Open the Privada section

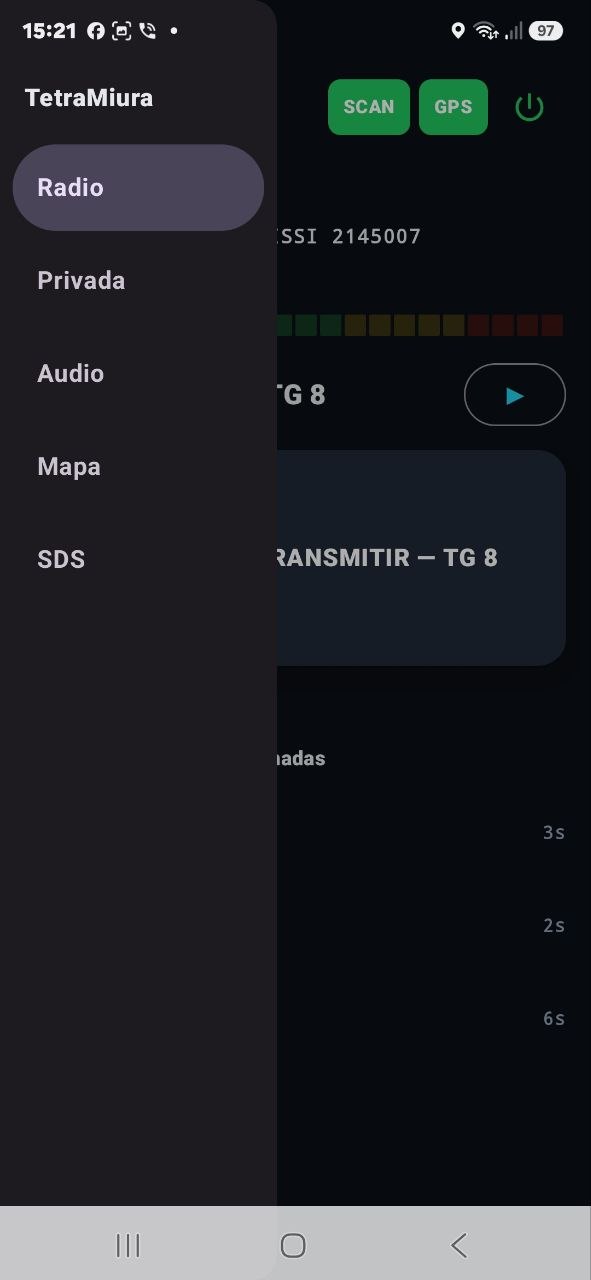138,281
